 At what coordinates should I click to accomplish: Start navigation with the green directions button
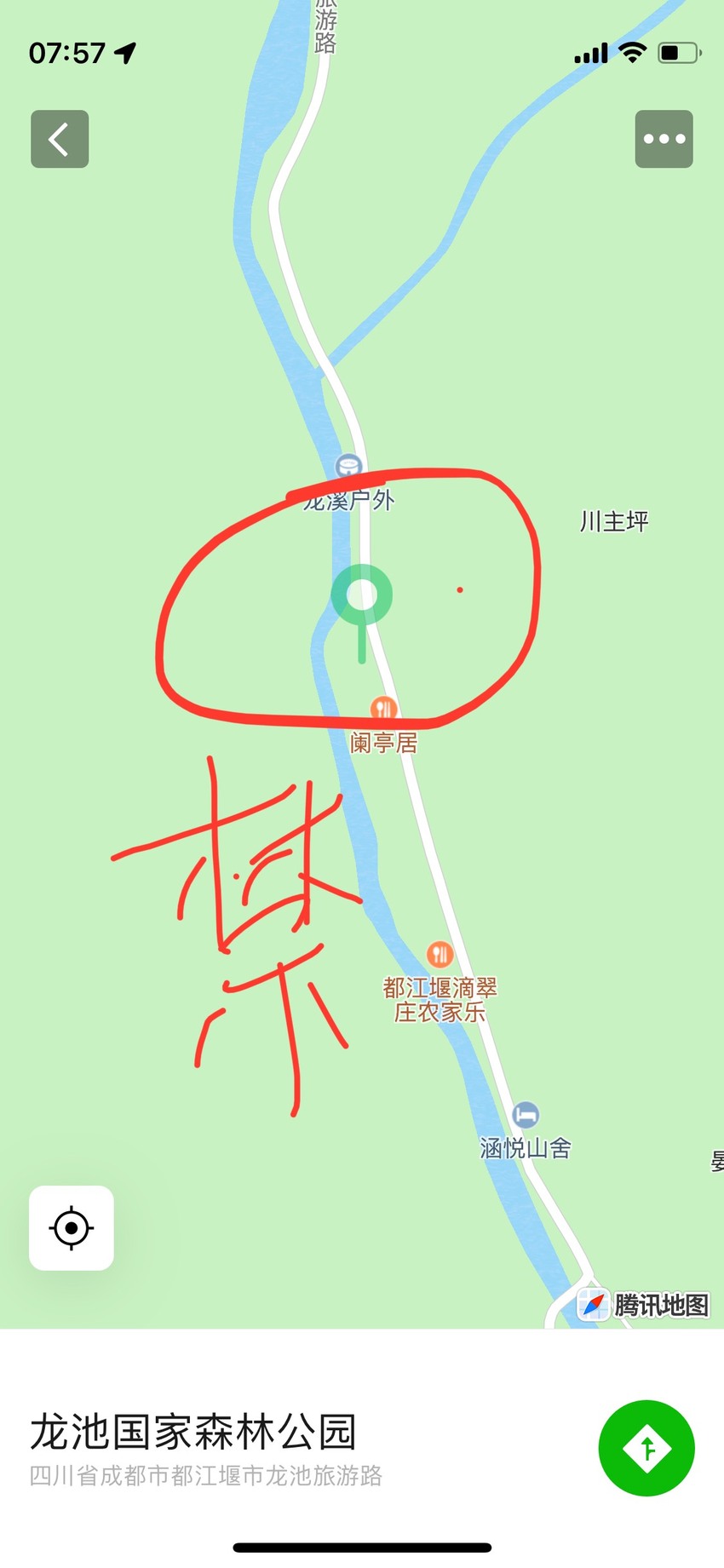(646, 1448)
